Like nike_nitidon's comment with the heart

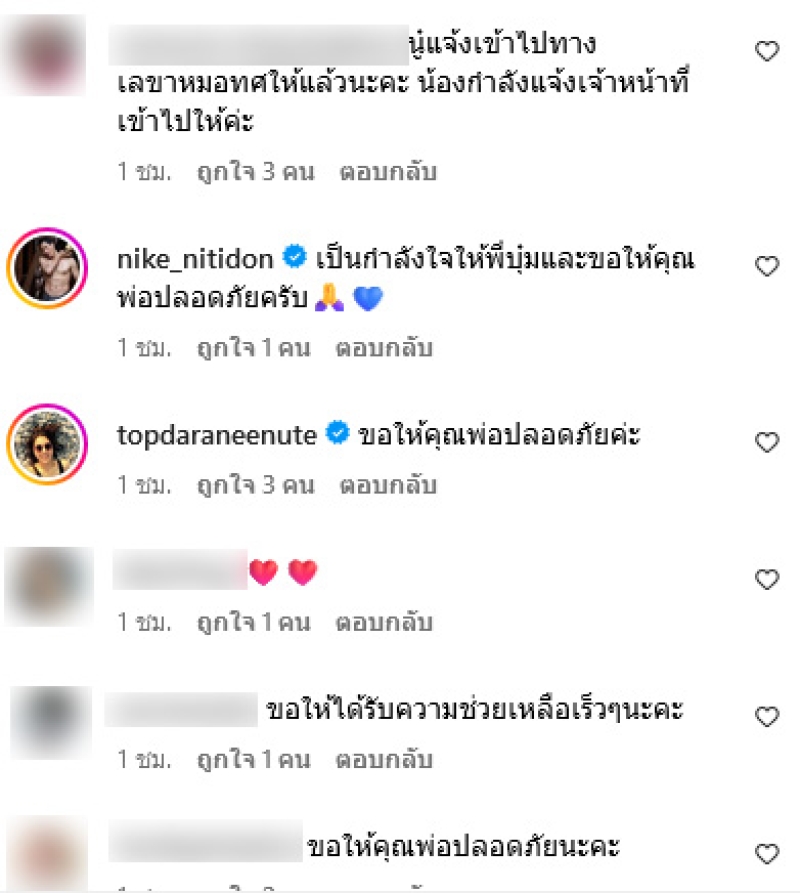(766, 267)
